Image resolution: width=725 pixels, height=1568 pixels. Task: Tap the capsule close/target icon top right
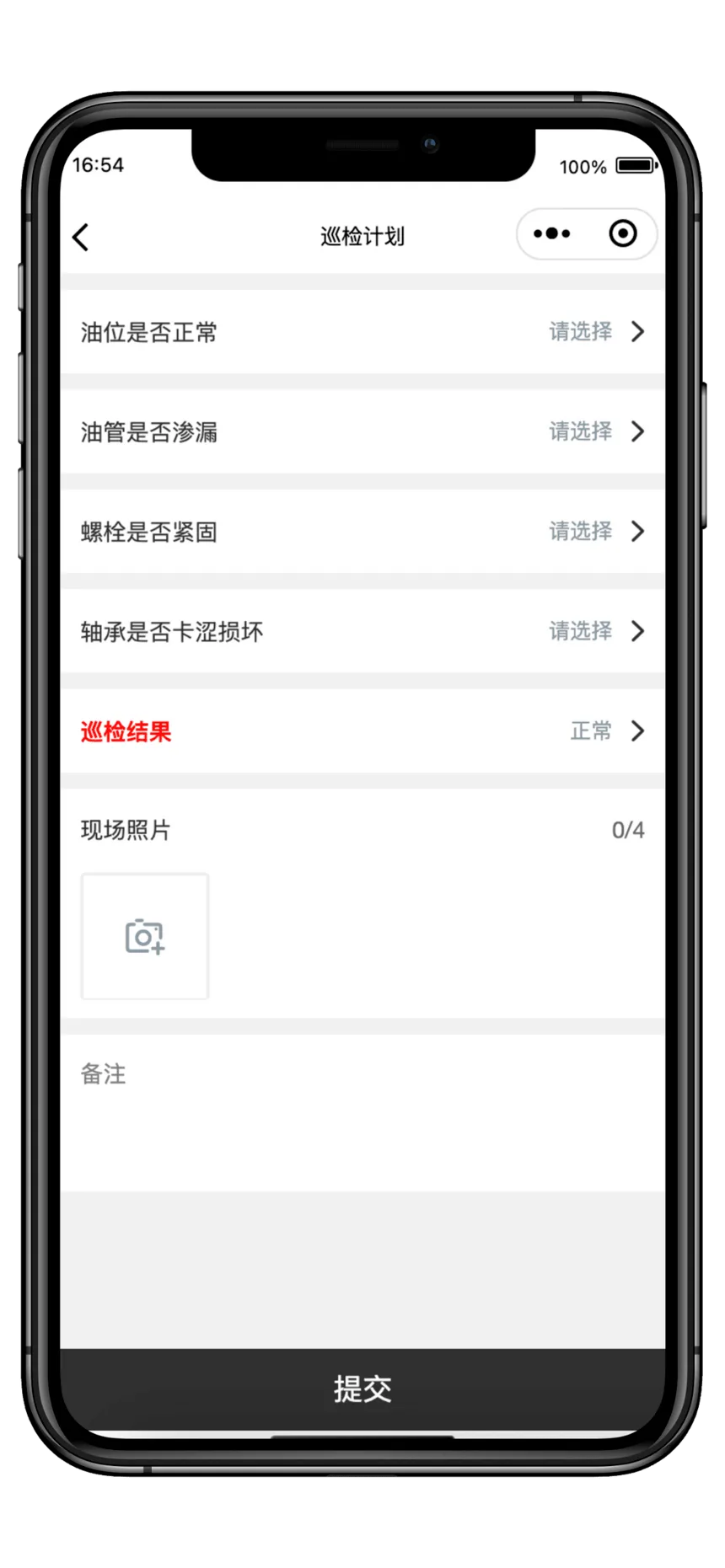(621, 234)
